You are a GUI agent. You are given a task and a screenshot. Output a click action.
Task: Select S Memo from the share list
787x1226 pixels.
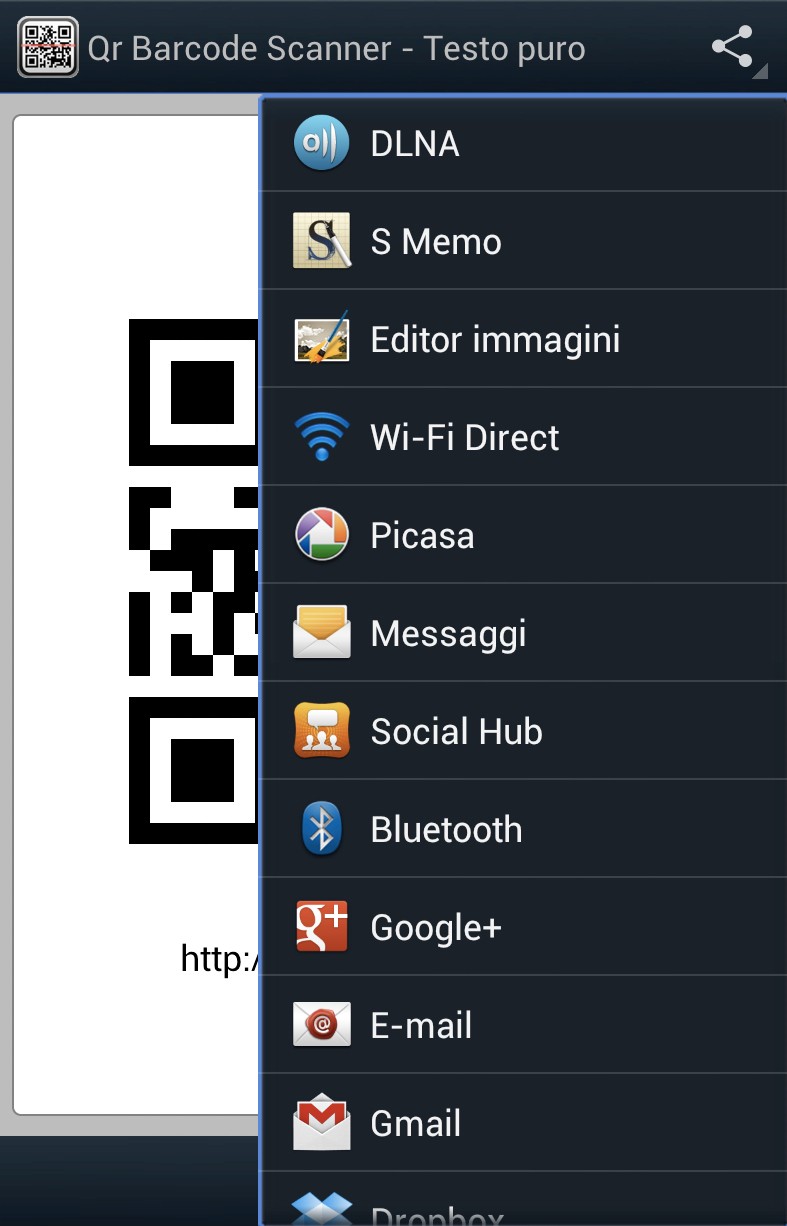(522, 242)
